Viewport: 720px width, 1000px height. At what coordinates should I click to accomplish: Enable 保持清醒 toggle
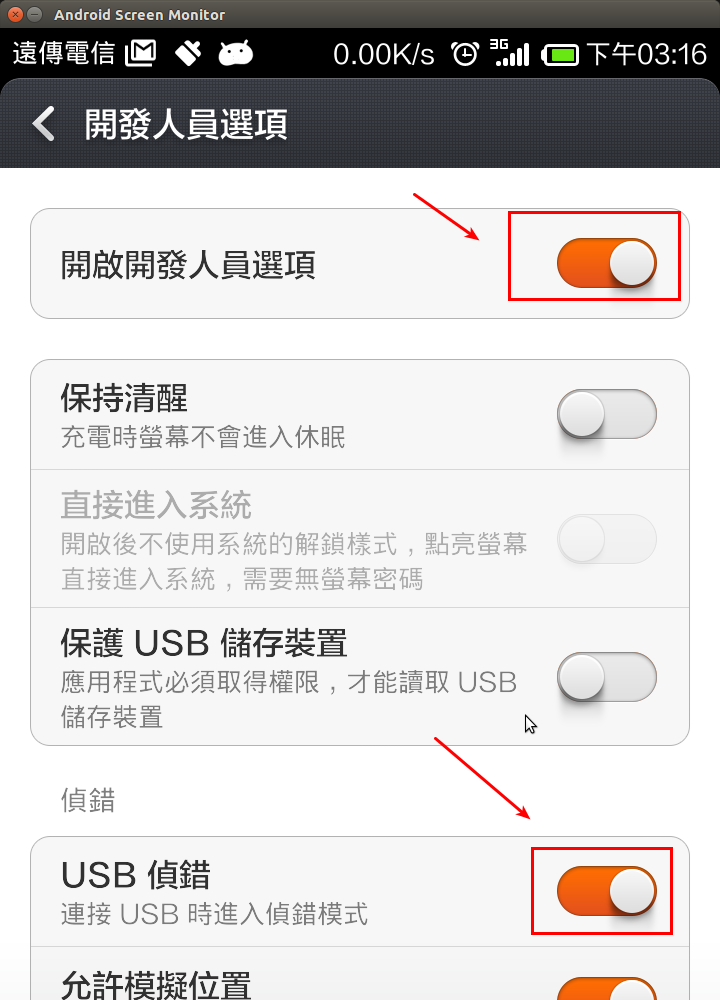[x=606, y=414]
